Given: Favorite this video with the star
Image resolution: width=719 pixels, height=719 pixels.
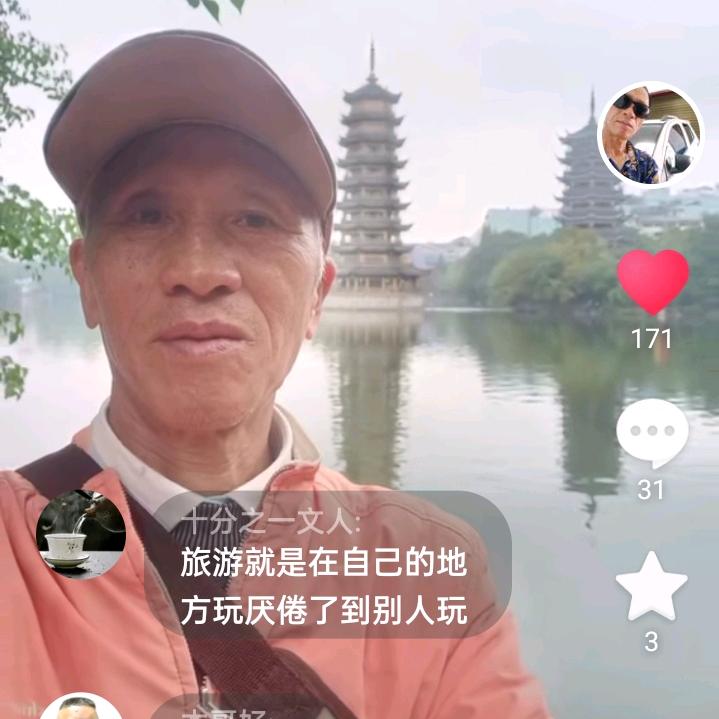Looking at the screenshot, I should pos(651,587).
